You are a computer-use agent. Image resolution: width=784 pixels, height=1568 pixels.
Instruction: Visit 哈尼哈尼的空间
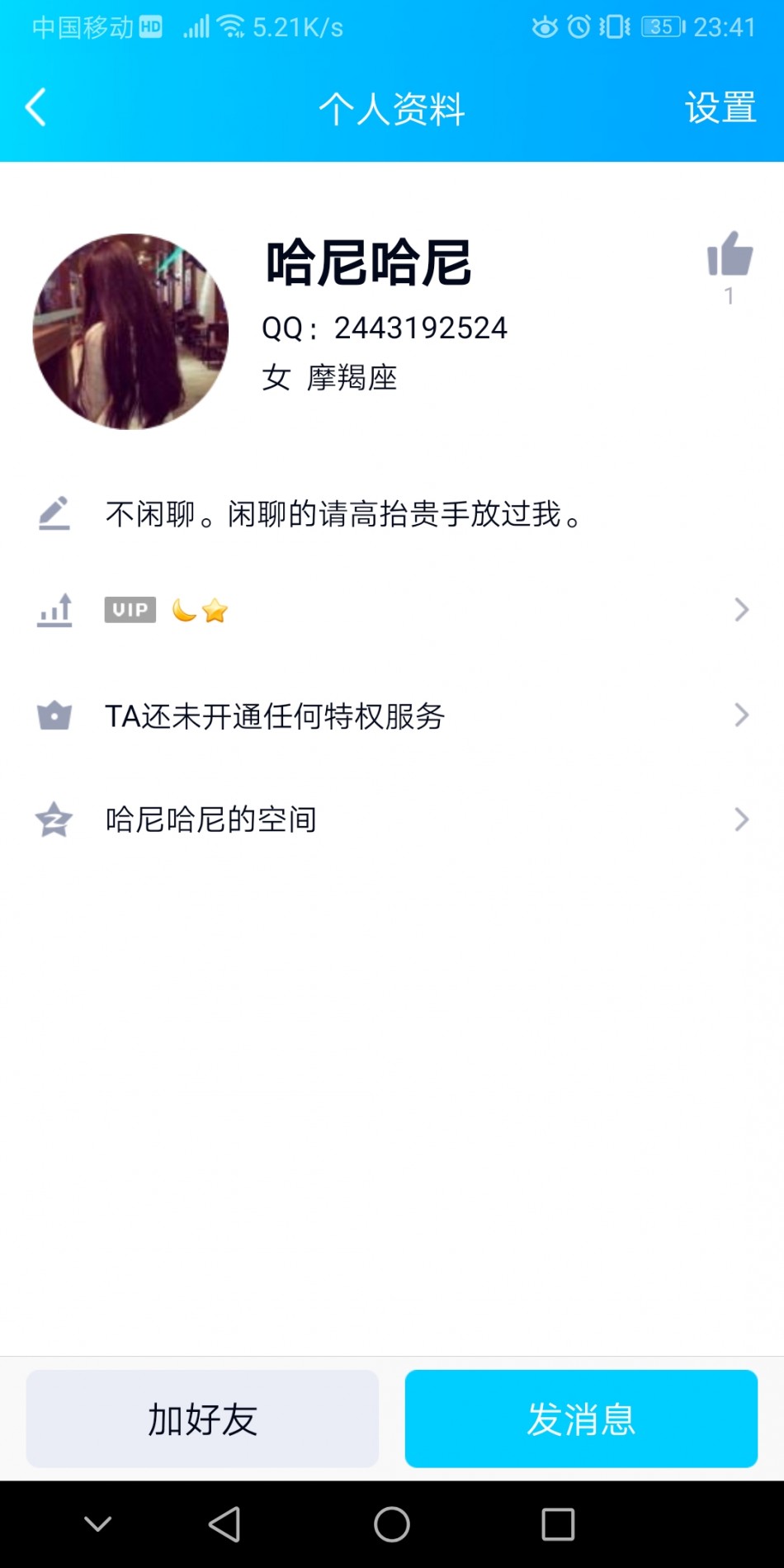coord(392,819)
